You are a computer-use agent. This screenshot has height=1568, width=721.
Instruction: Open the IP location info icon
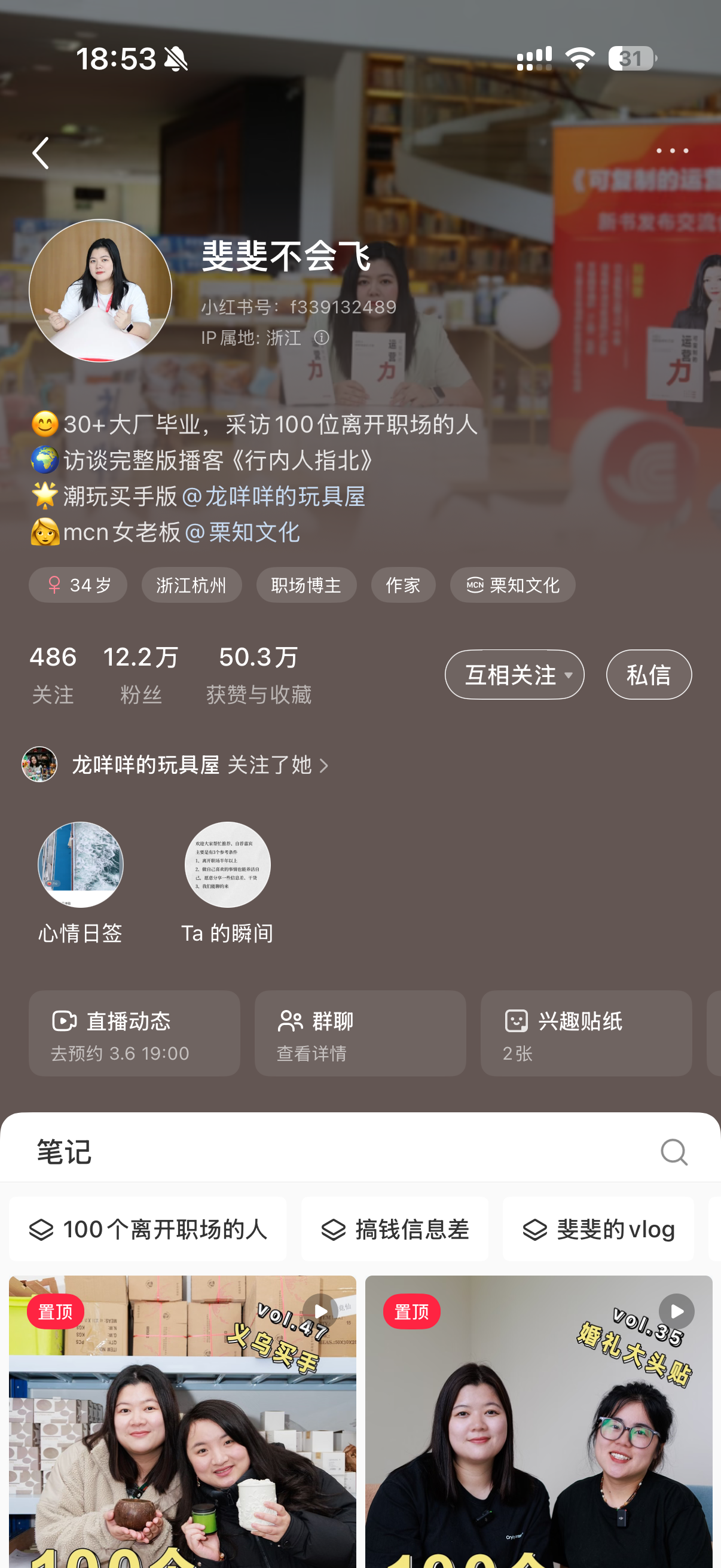pos(321,337)
